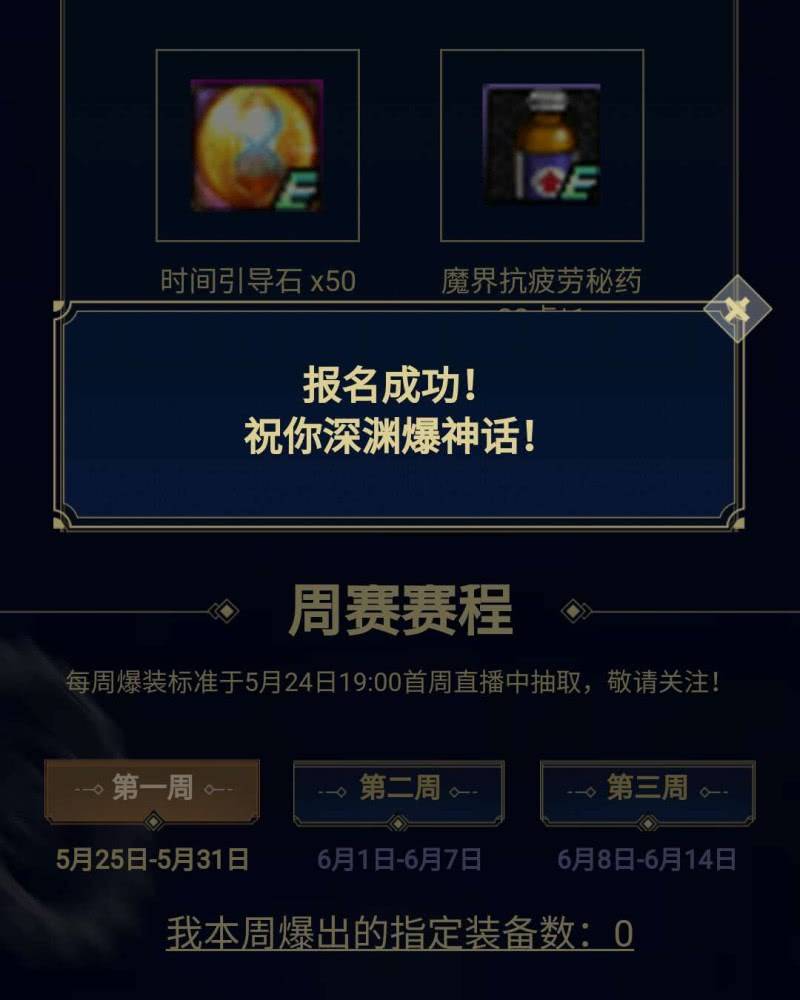Open 我本周爆出的指定装备数 link
Viewport: 800px width, 1000px height.
(399, 934)
